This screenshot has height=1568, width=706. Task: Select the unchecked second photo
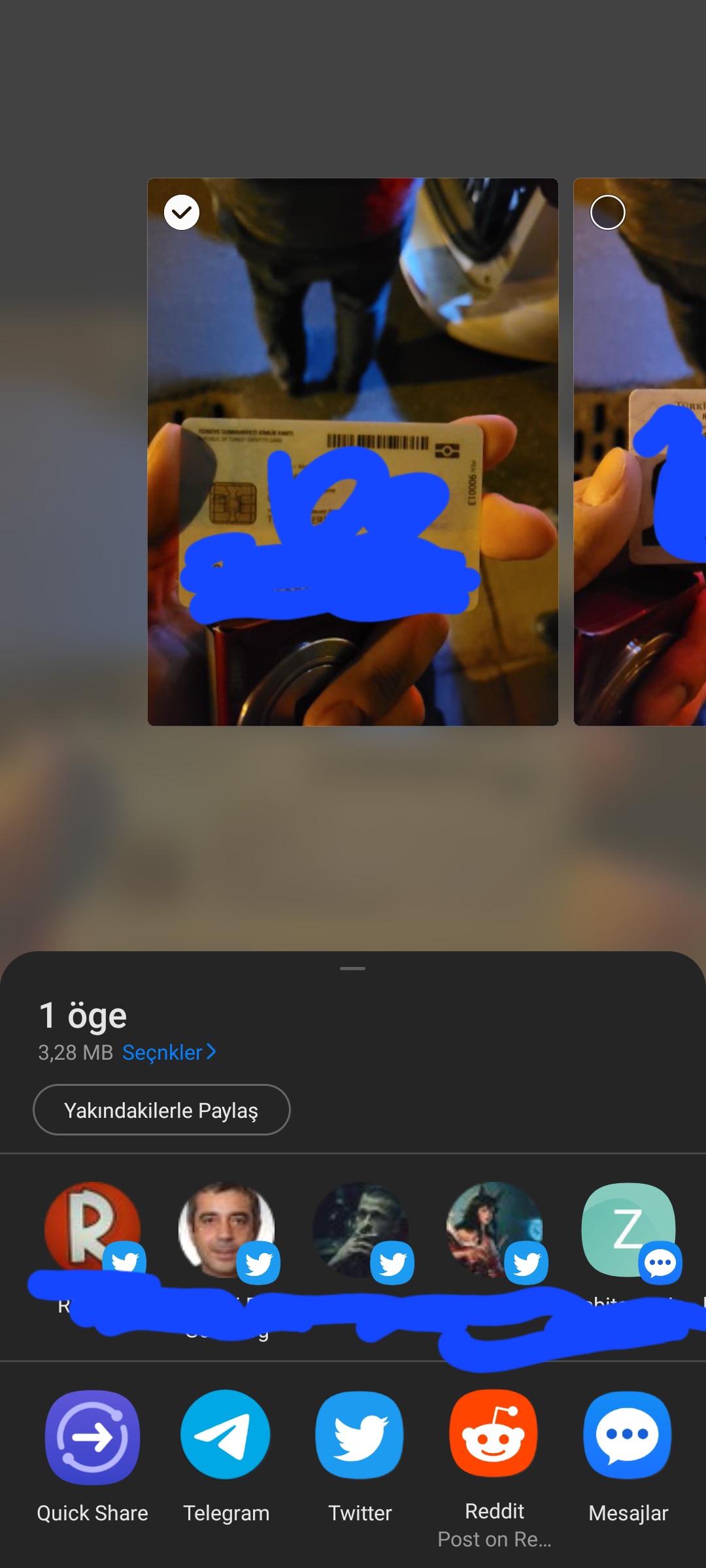(608, 212)
